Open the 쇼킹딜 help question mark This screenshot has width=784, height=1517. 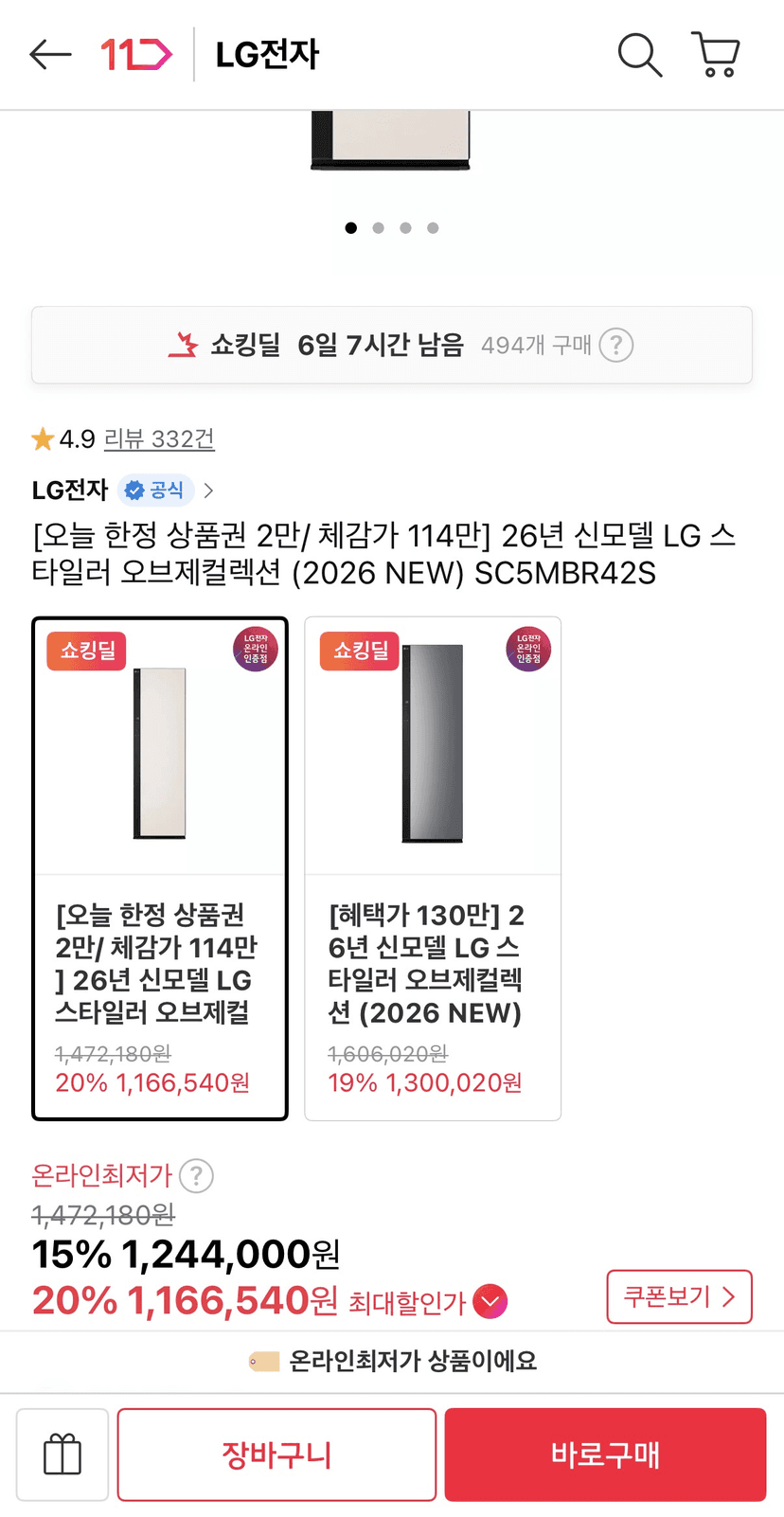tap(616, 345)
